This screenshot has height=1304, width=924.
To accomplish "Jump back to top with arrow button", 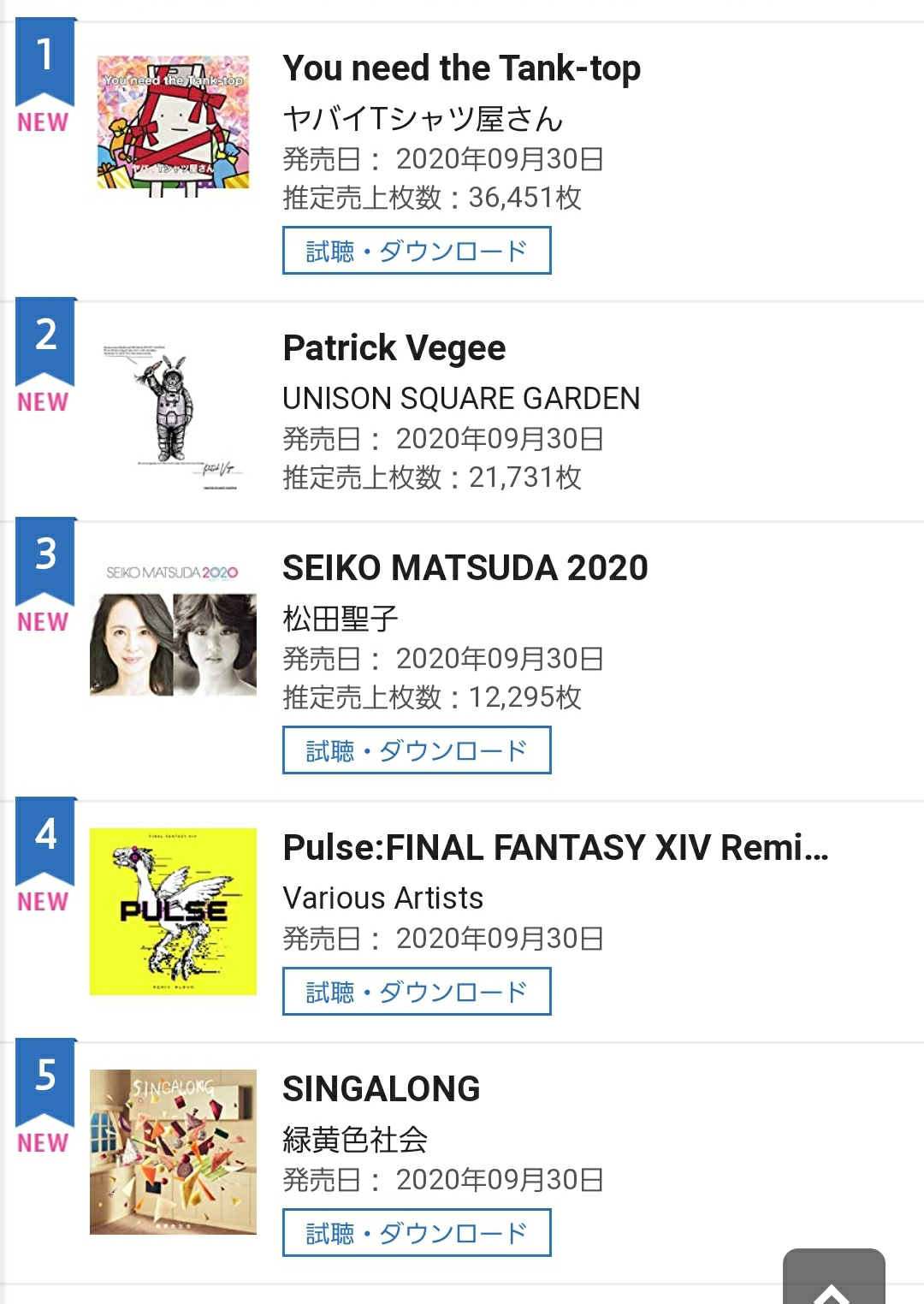I will [833, 1277].
